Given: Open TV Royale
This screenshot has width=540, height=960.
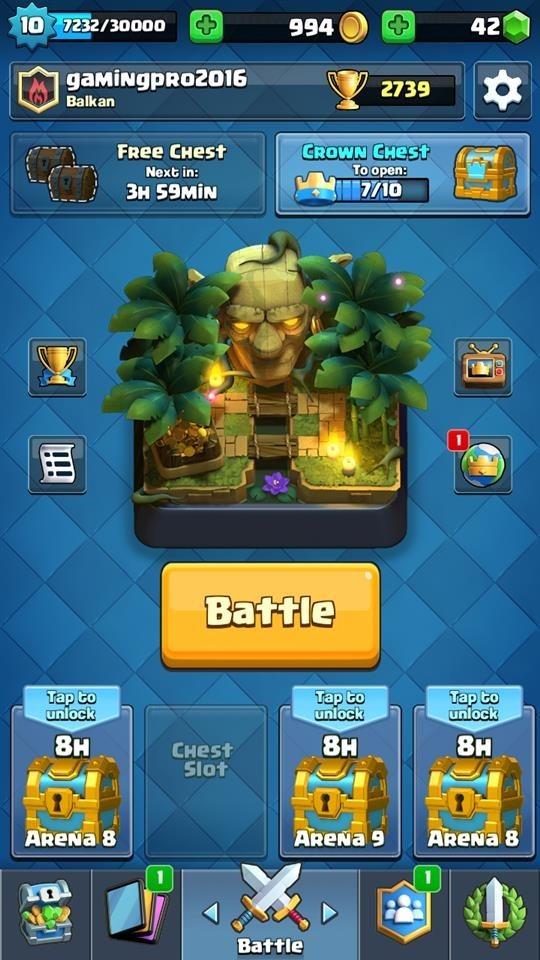Looking at the screenshot, I should 483,367.
